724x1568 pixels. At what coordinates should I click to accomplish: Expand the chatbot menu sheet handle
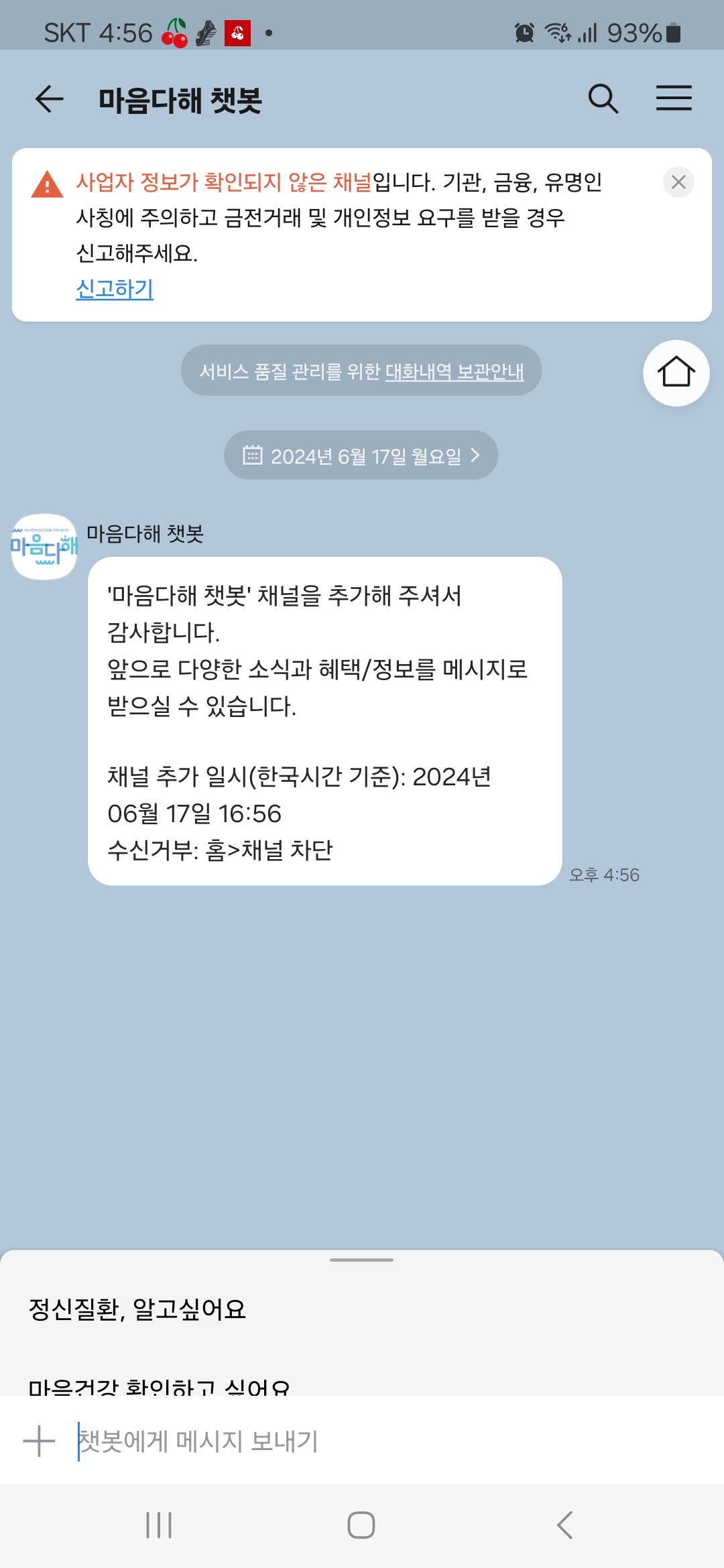click(361, 1260)
